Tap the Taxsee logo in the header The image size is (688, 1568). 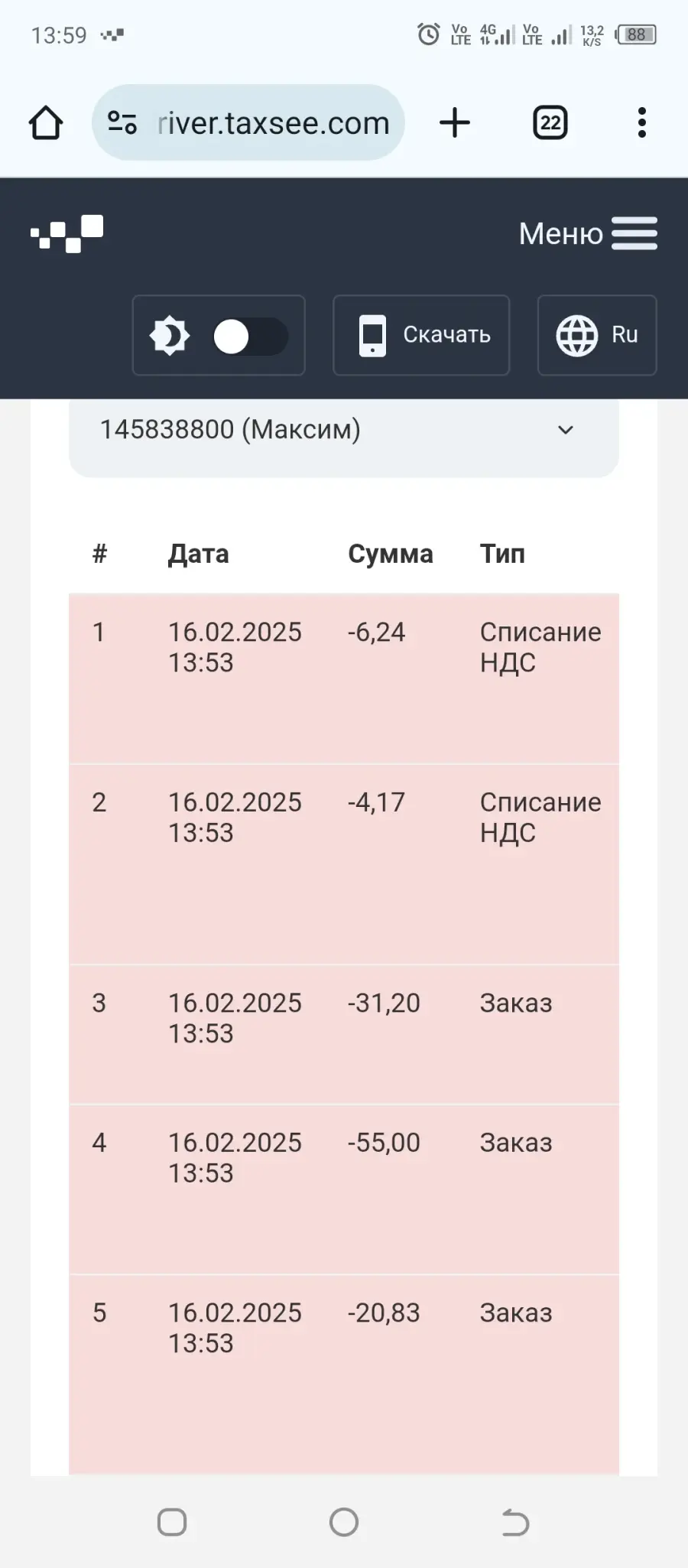coord(67,233)
